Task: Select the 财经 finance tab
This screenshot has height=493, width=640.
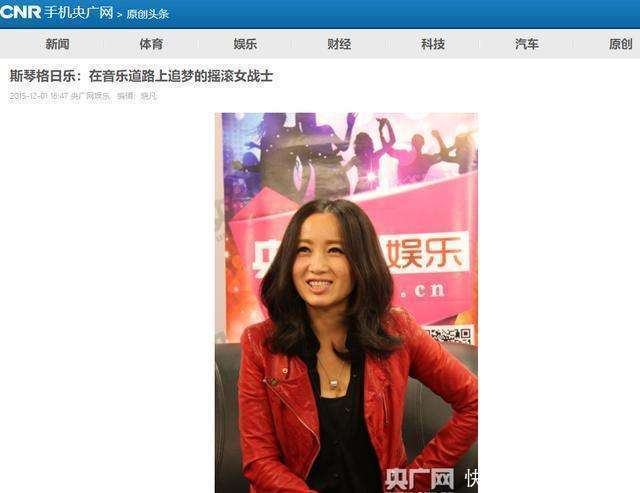Action: (x=339, y=44)
